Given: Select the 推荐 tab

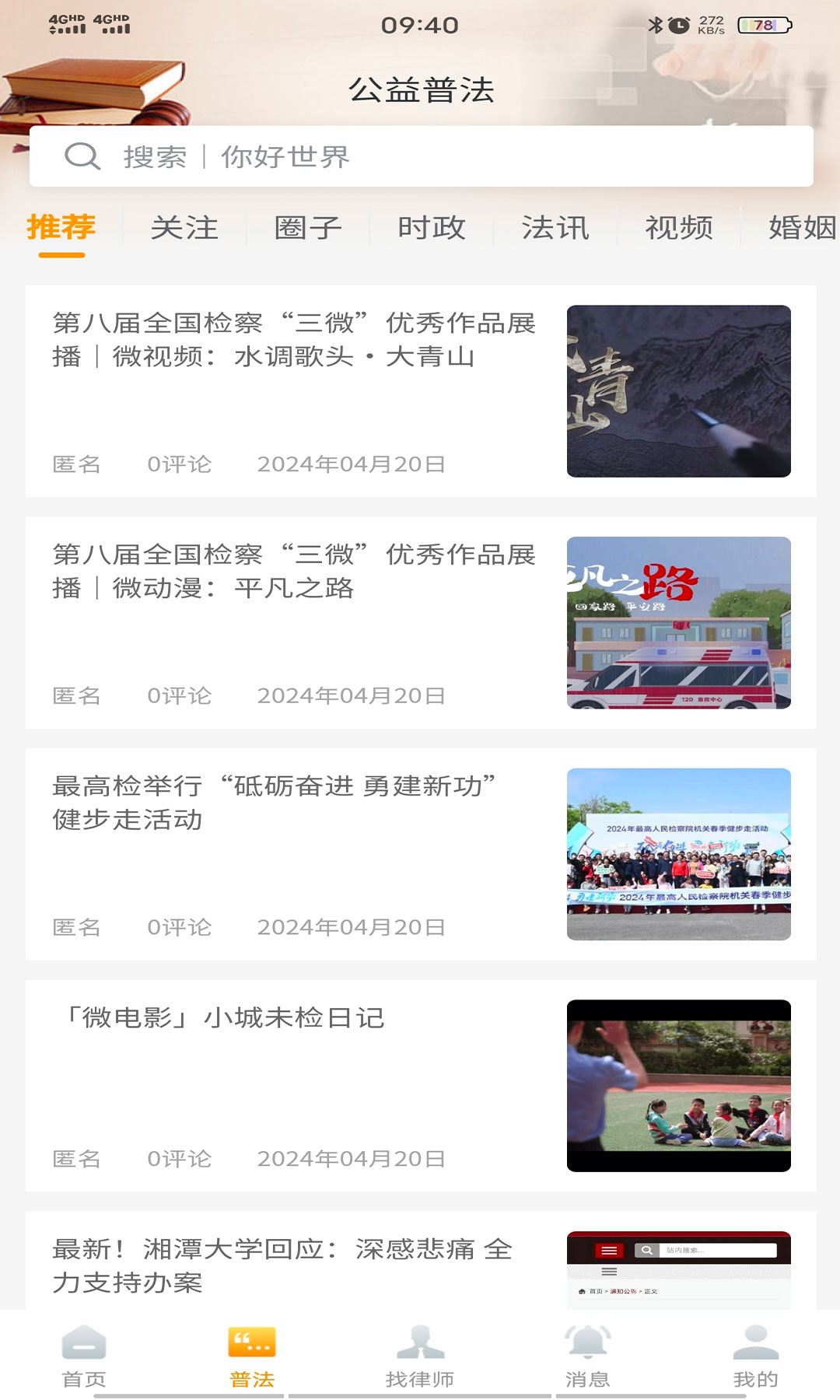Looking at the screenshot, I should pyautogui.click(x=61, y=228).
